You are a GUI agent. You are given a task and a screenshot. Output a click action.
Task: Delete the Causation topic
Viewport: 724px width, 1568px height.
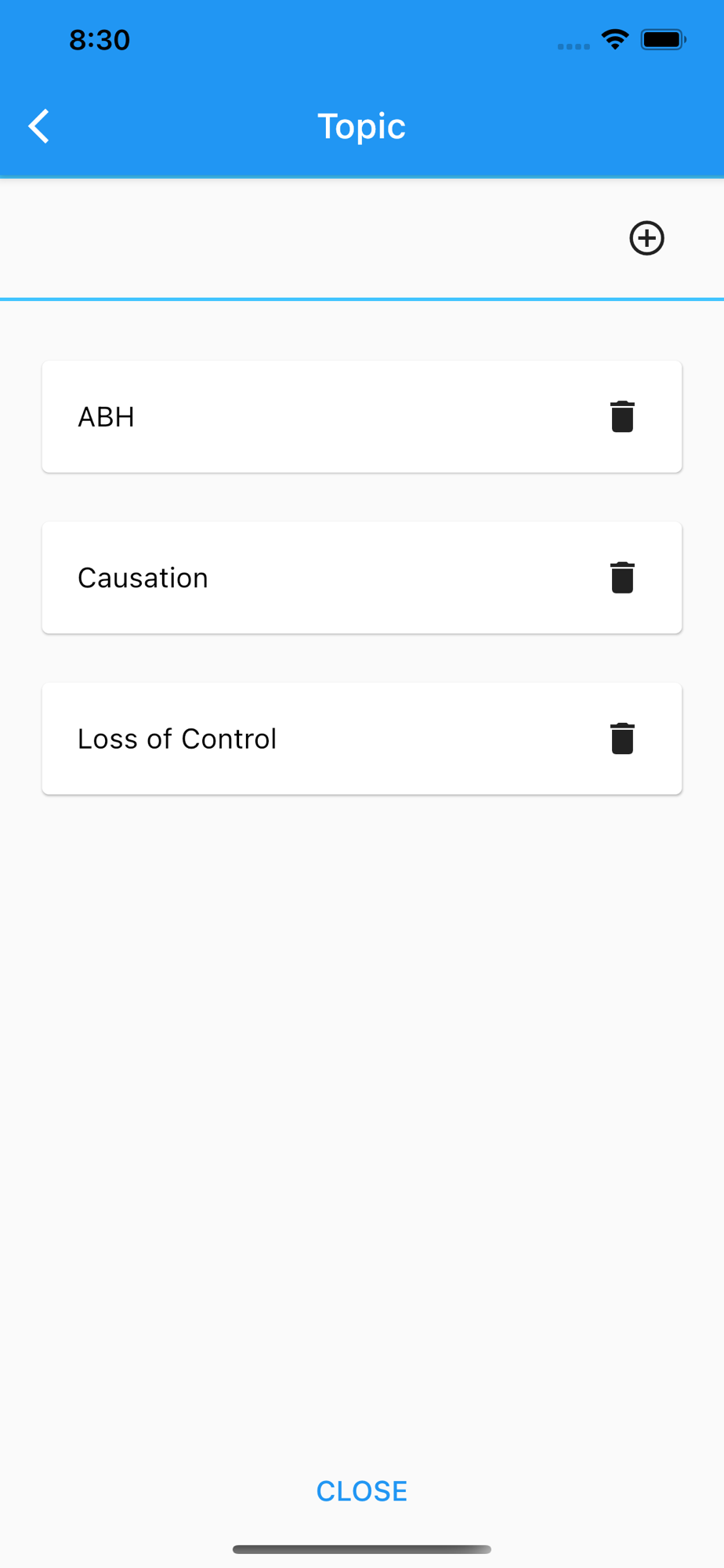622,578
